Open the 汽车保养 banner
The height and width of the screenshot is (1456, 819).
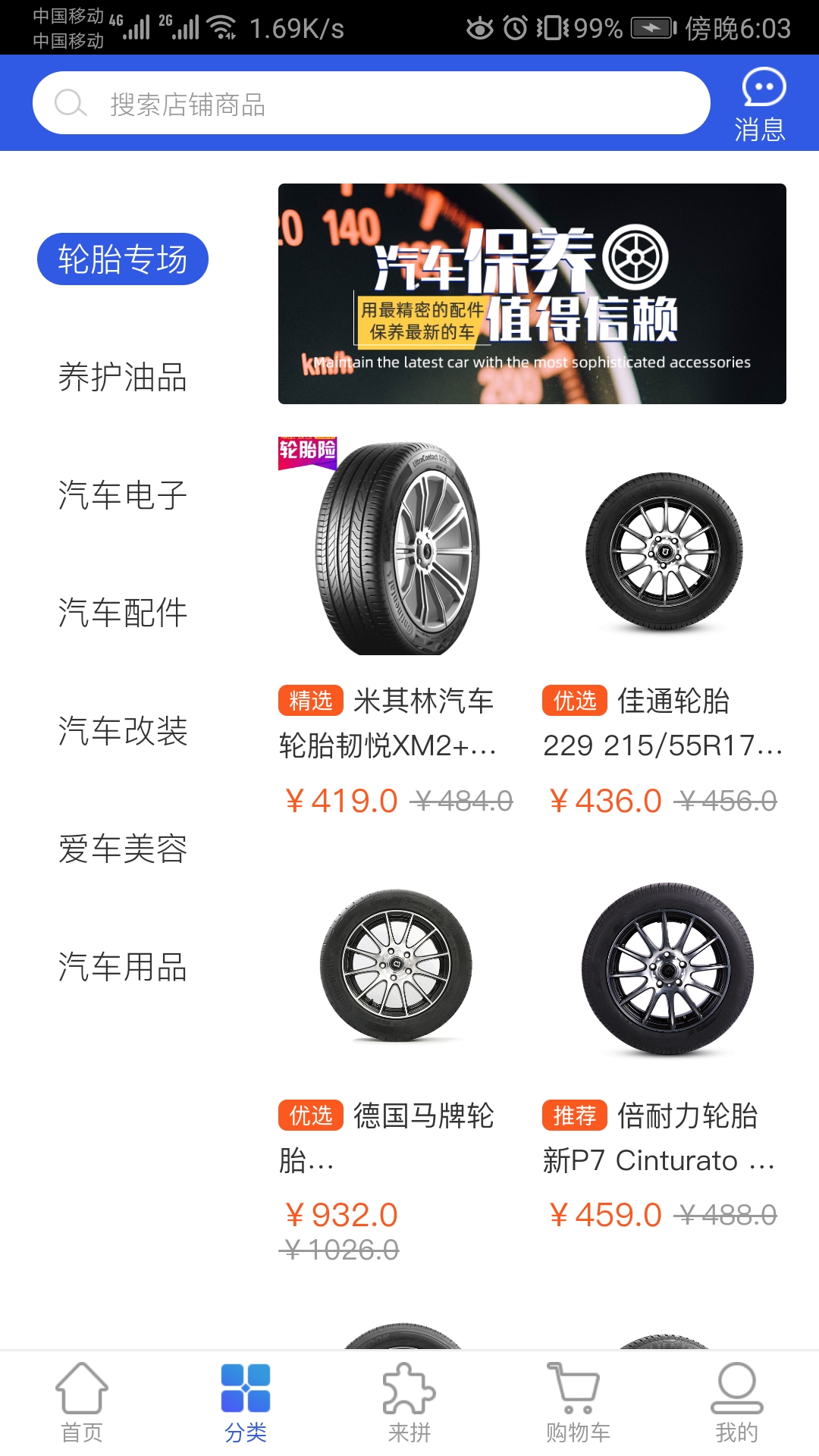pyautogui.click(x=532, y=293)
